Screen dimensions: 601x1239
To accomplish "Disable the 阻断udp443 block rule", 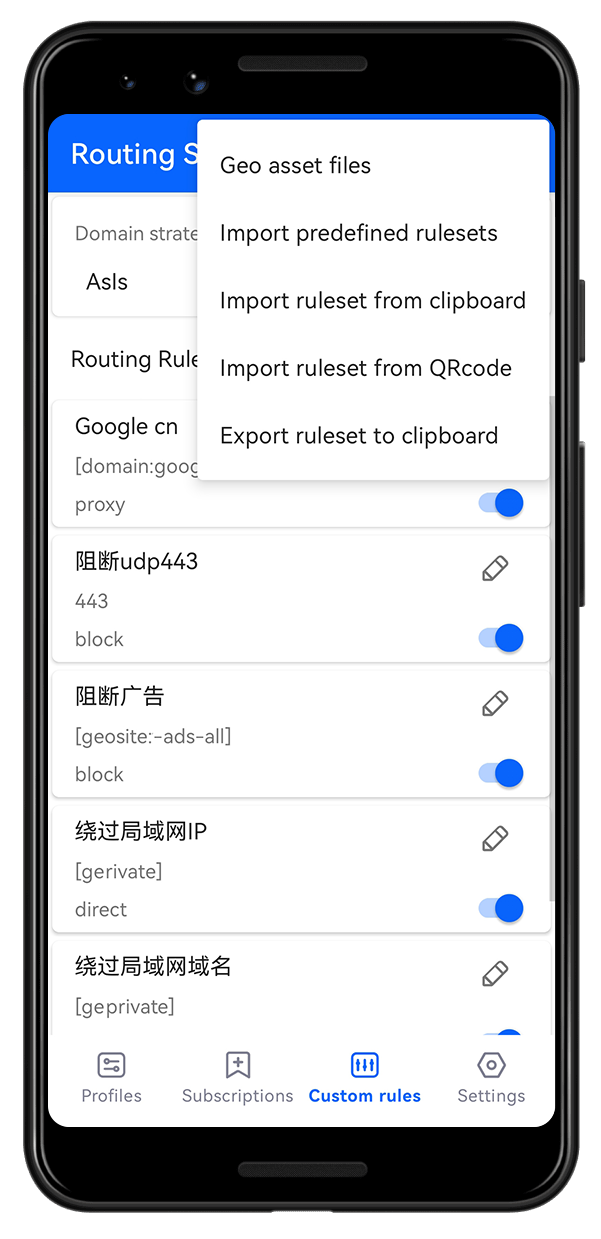I will coord(502,637).
